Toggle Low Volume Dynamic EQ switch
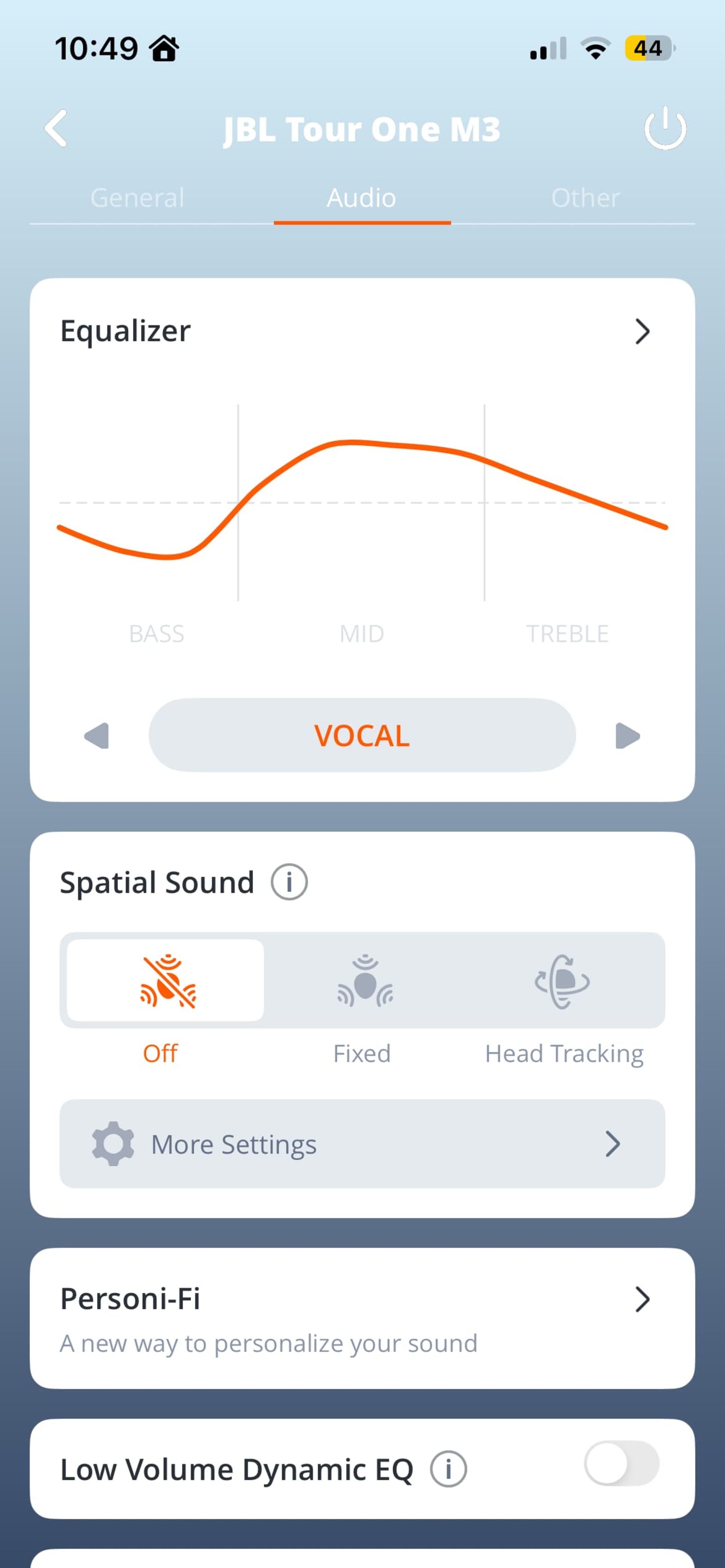Screen dimensions: 725x1568 coord(621,1463)
